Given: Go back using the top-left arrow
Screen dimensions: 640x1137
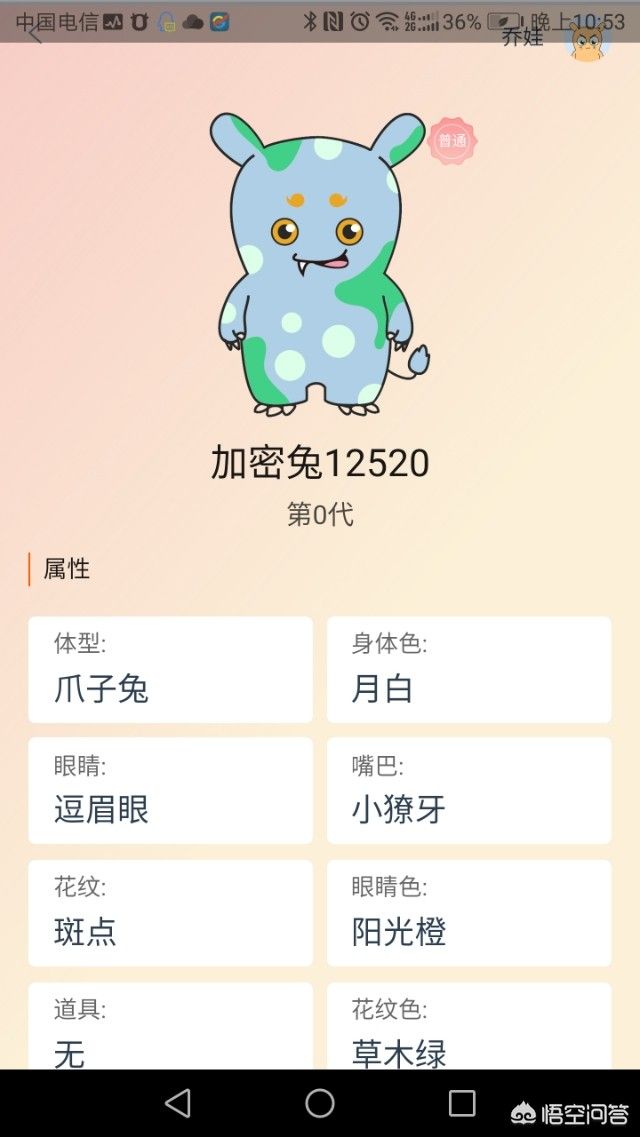Looking at the screenshot, I should tap(35, 35).
